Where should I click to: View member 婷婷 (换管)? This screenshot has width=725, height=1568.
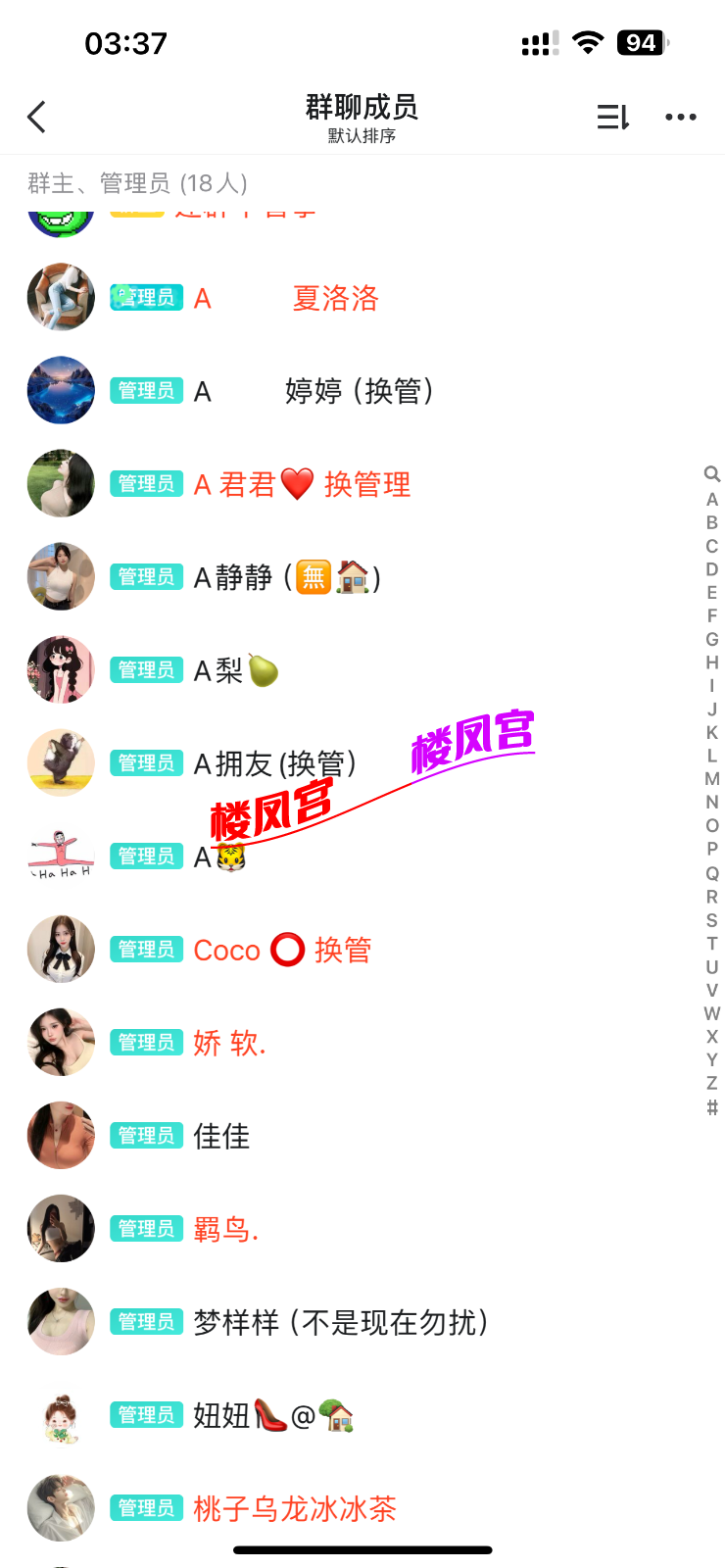pos(359,391)
